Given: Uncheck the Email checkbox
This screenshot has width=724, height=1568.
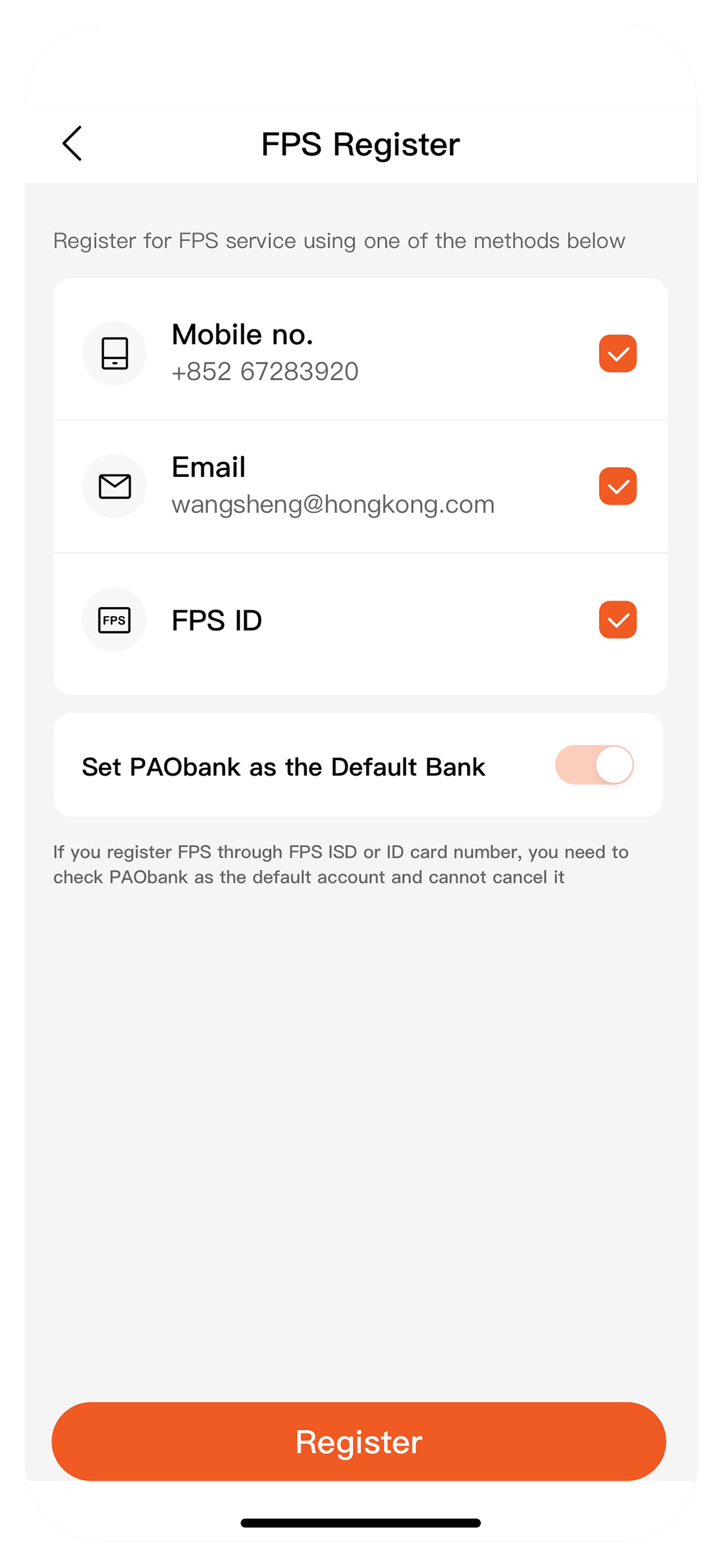Looking at the screenshot, I should 617,486.
